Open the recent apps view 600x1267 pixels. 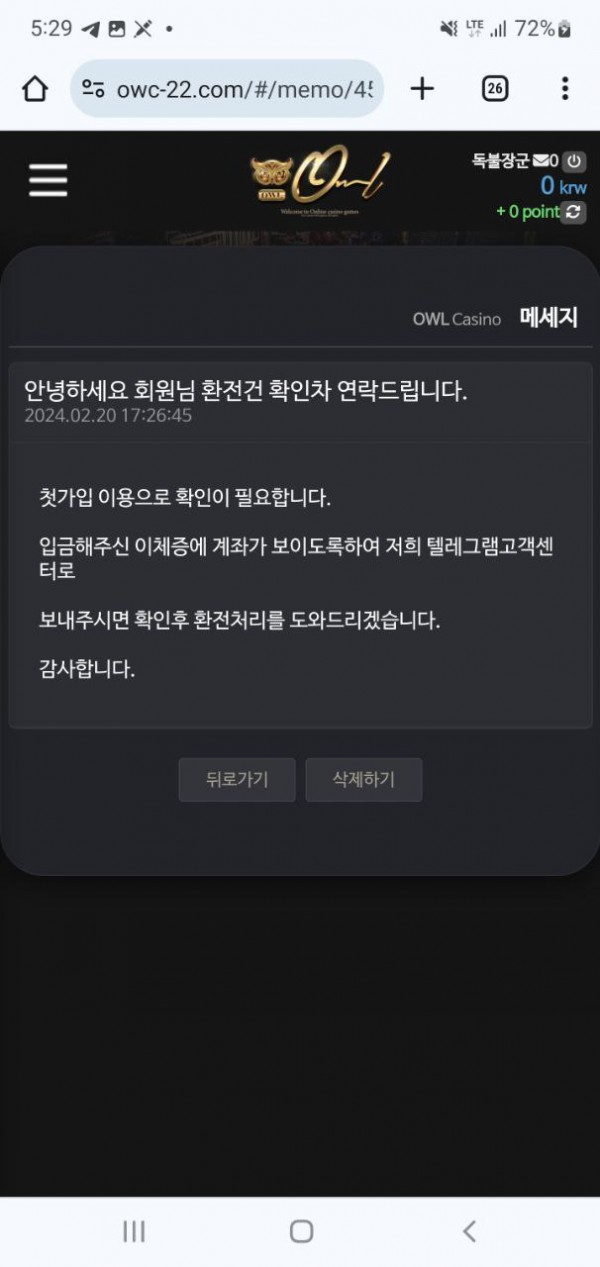point(133,1231)
